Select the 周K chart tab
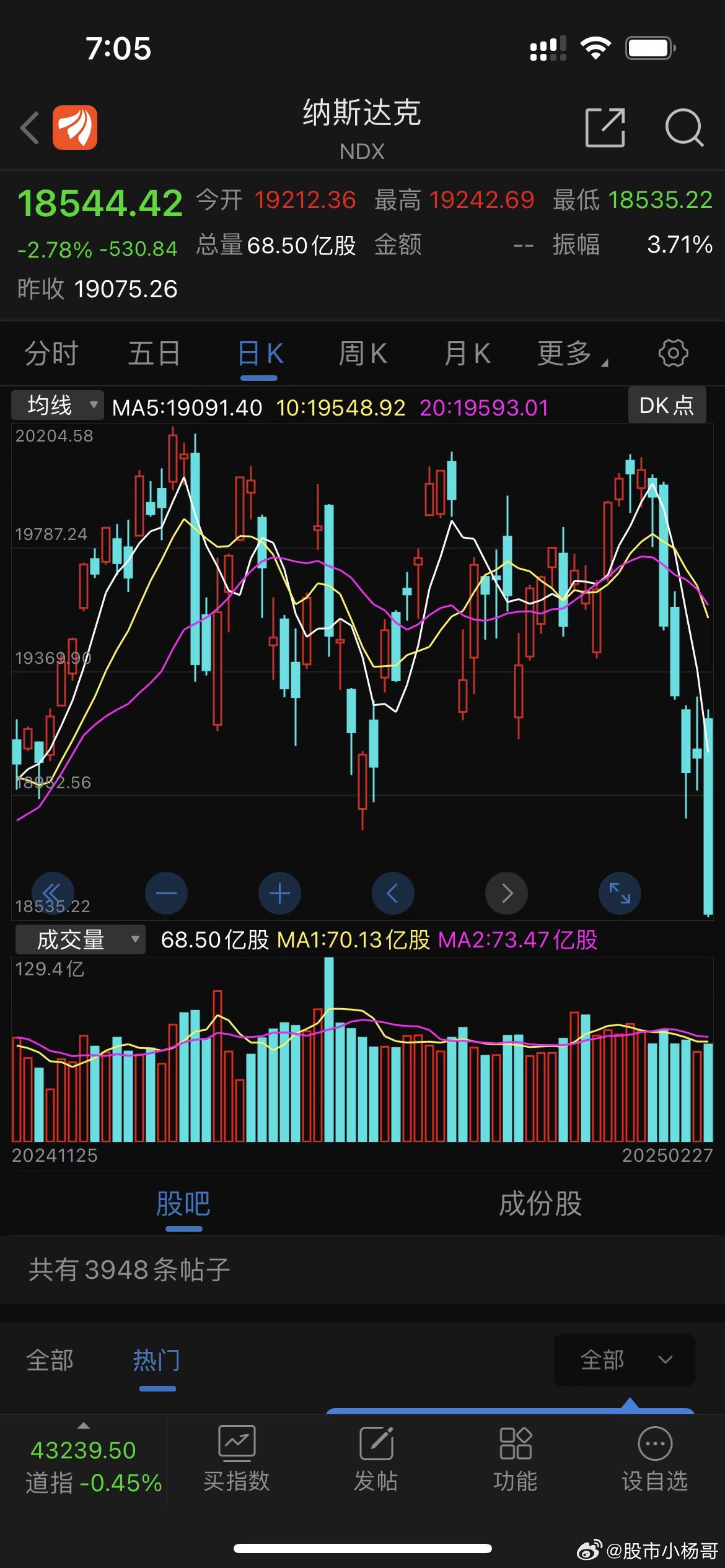Image resolution: width=725 pixels, height=1568 pixels. click(362, 354)
